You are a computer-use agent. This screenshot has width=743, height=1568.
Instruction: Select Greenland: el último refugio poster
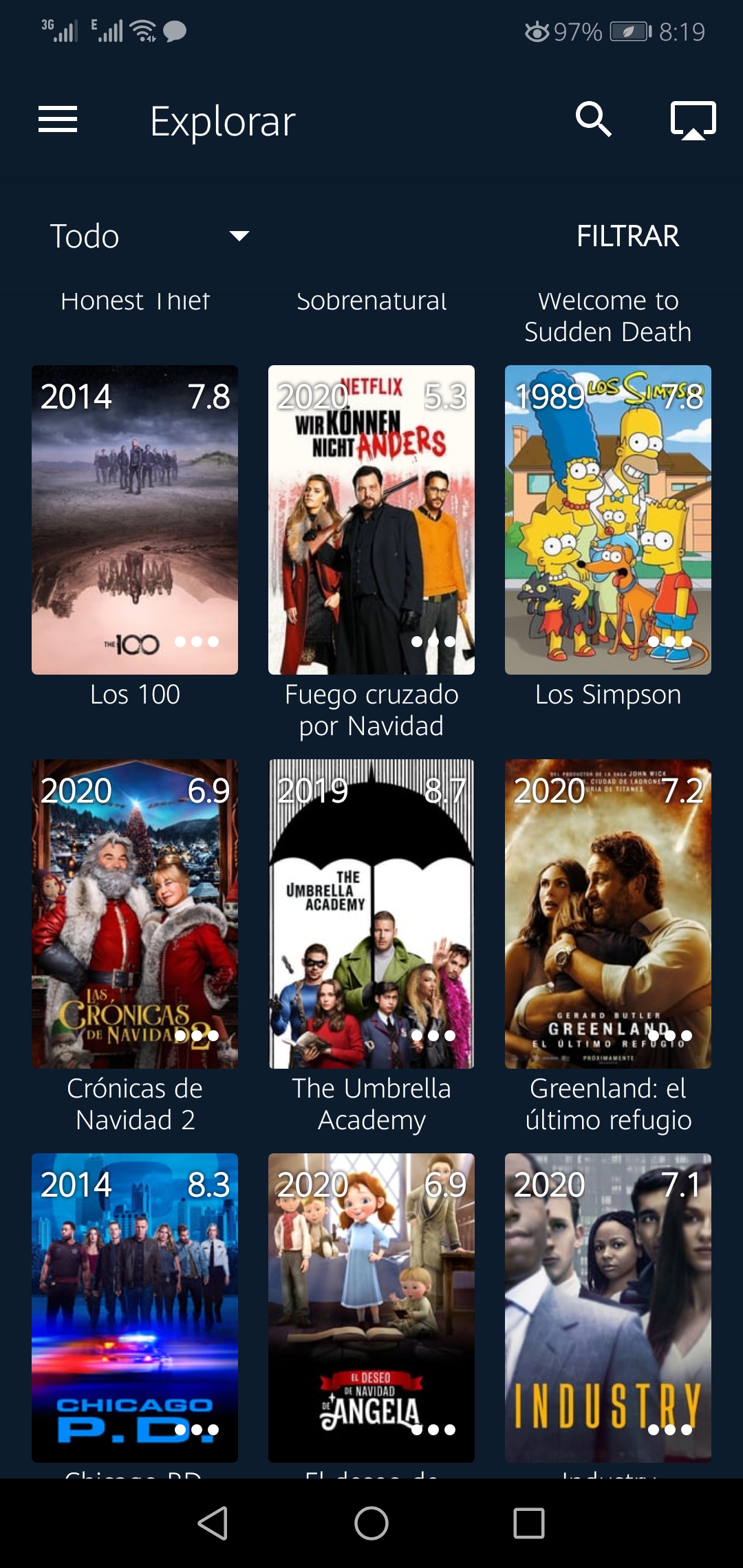pos(608,901)
